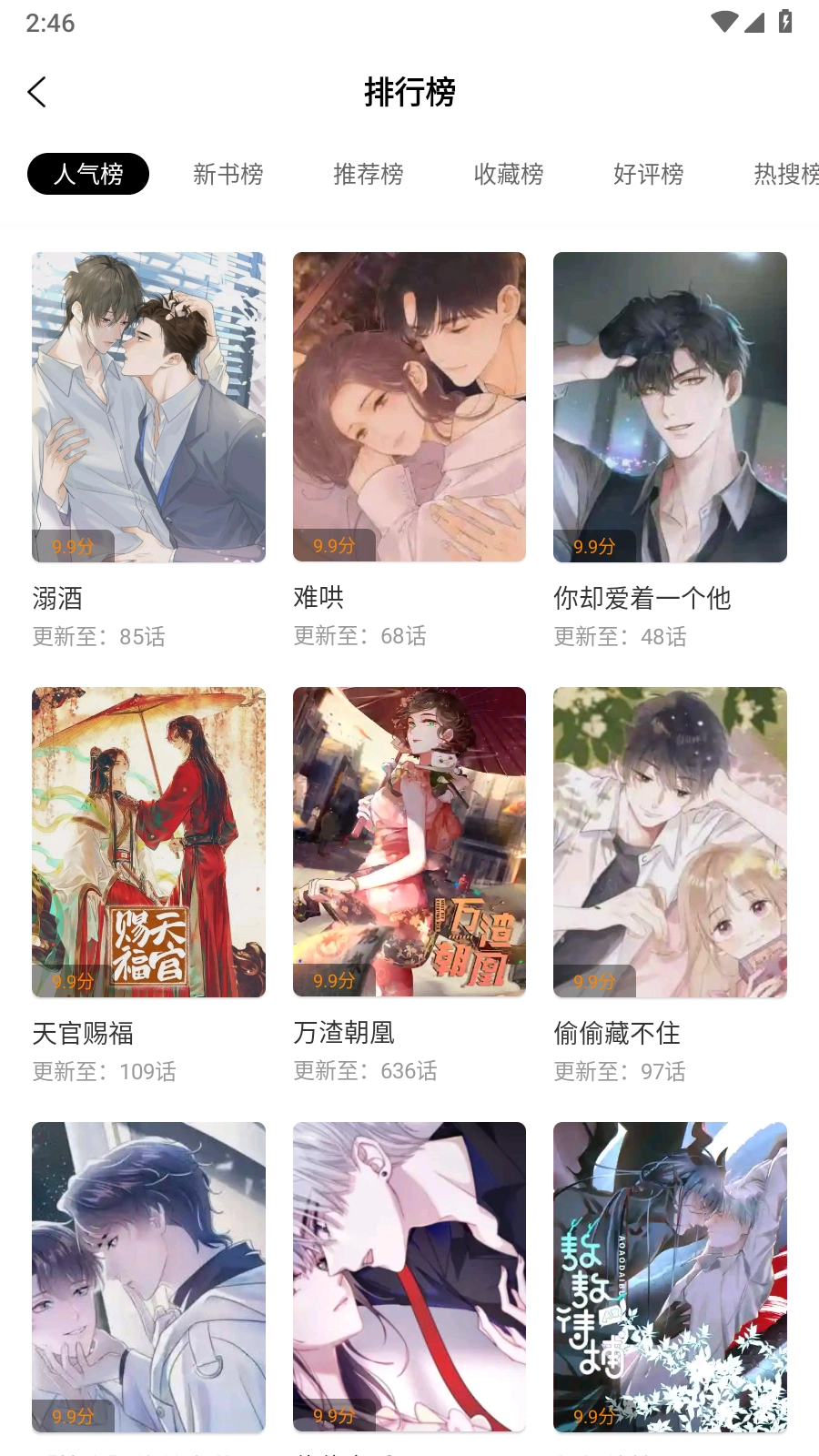819x1456 pixels.
Task: Select the 热搜榜 tab
Action: (x=784, y=174)
